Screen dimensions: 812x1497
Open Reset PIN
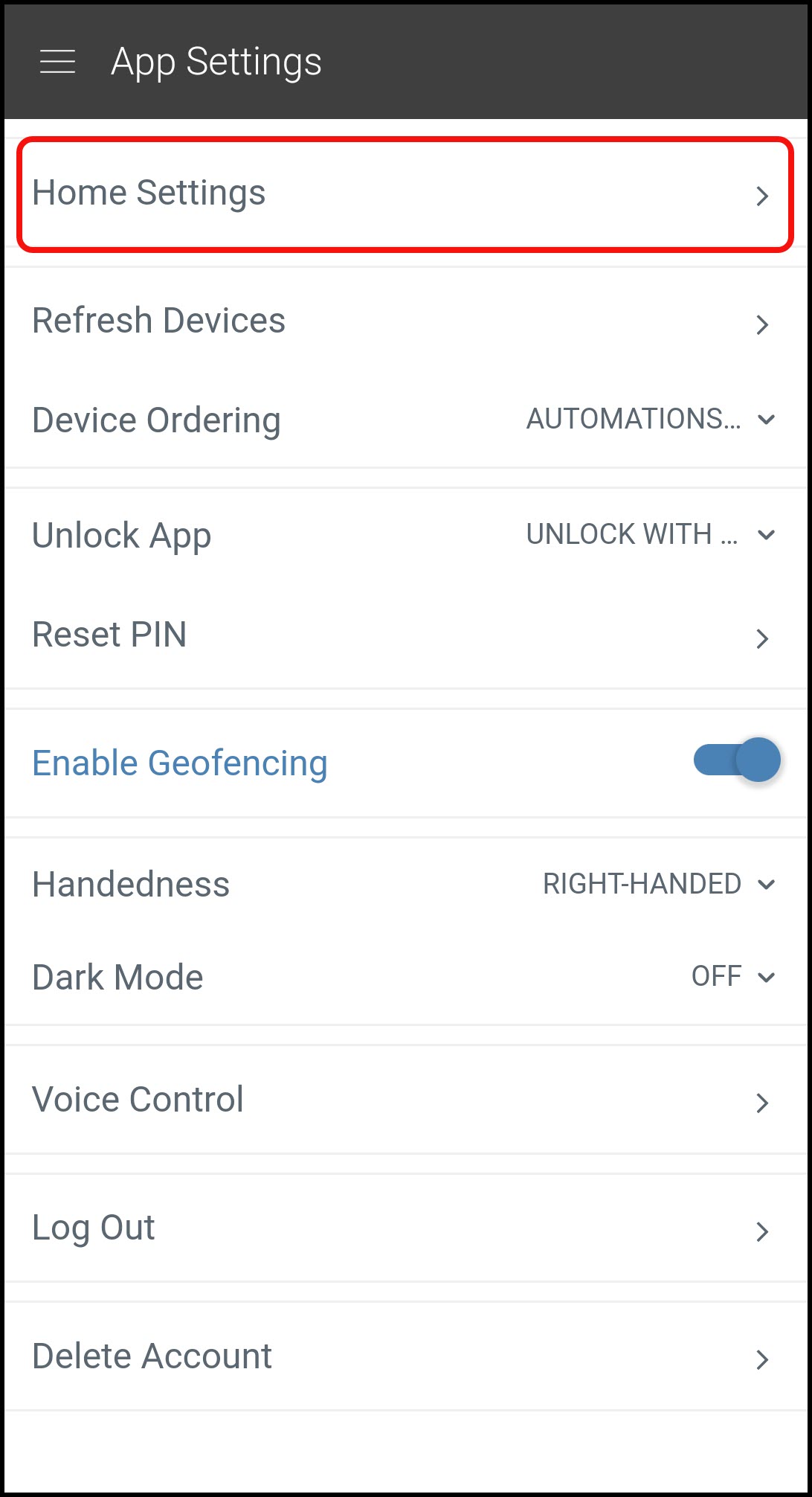[x=405, y=636]
